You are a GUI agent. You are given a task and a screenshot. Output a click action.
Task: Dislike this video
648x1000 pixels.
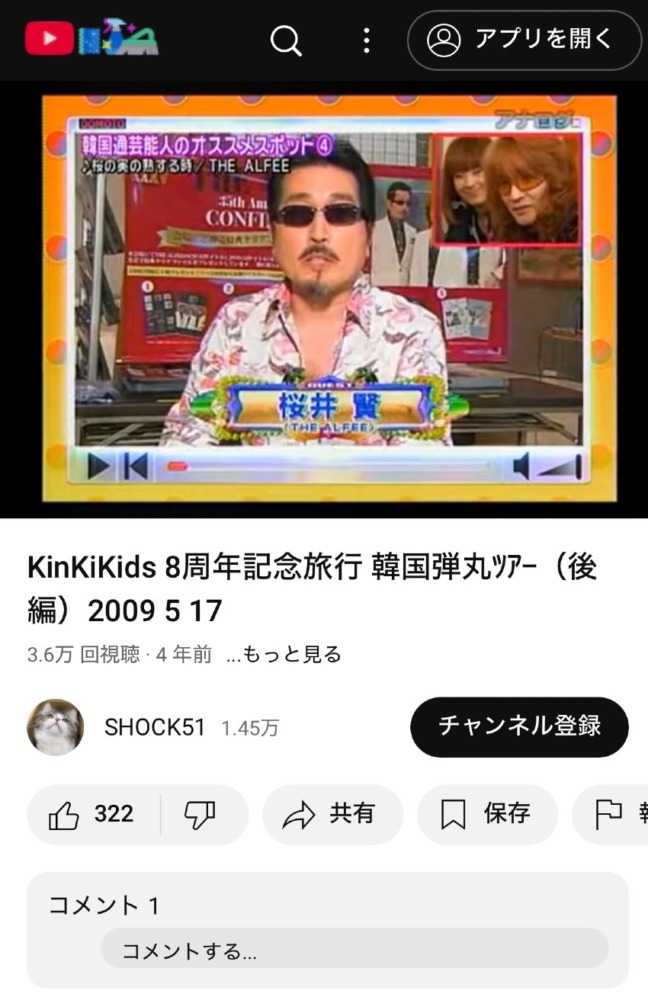pyautogui.click(x=200, y=815)
